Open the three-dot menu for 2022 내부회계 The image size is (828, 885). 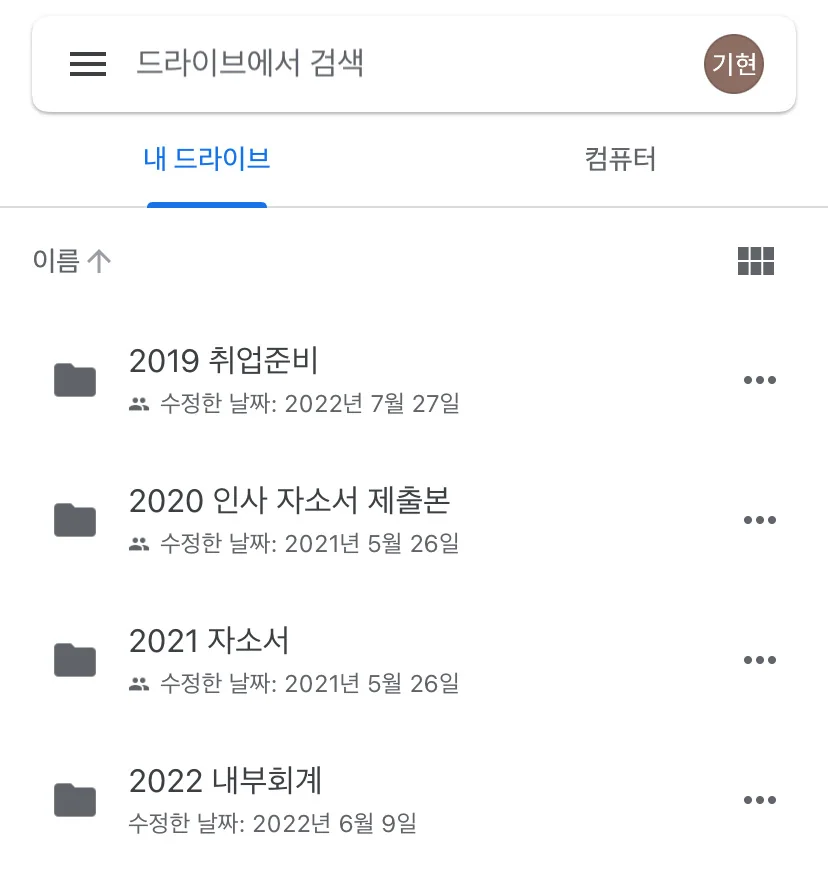coord(761,799)
